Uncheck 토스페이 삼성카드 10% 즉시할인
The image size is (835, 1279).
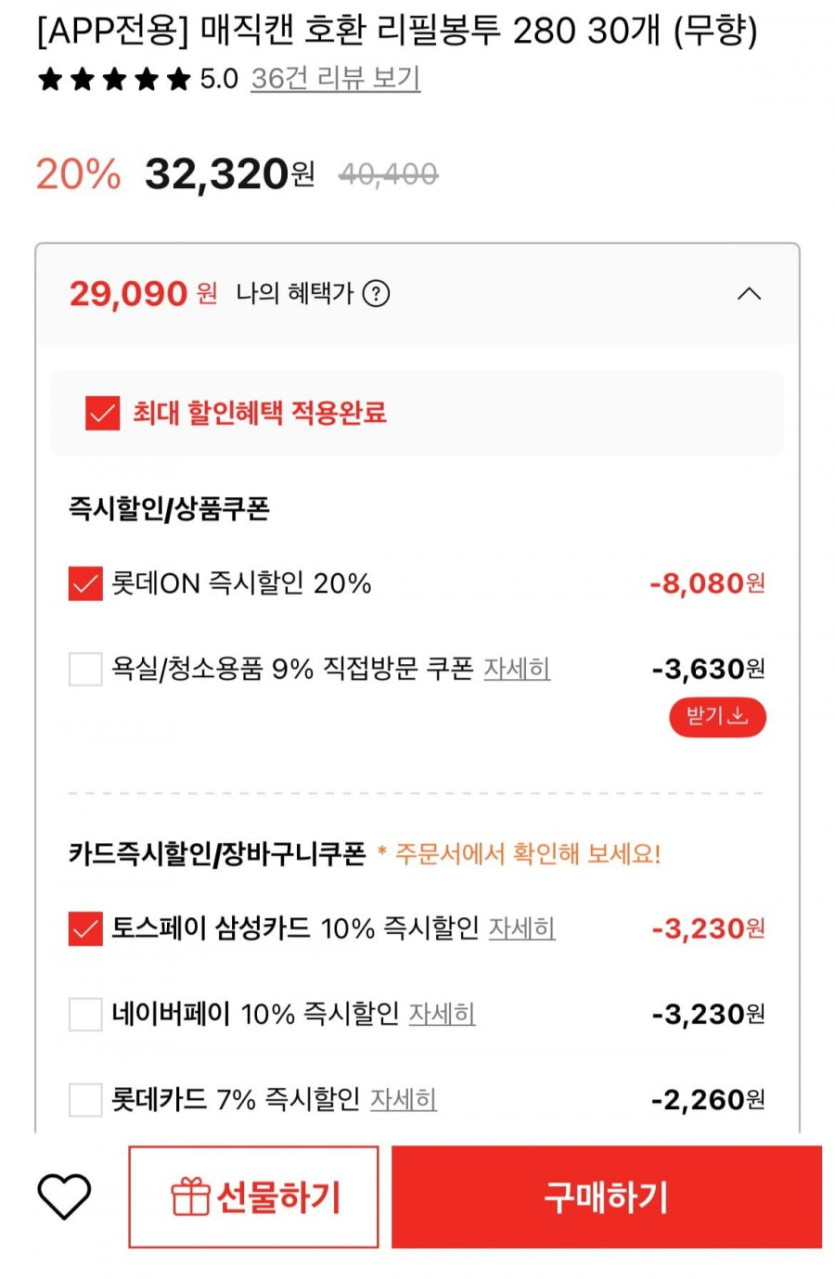click(x=85, y=929)
